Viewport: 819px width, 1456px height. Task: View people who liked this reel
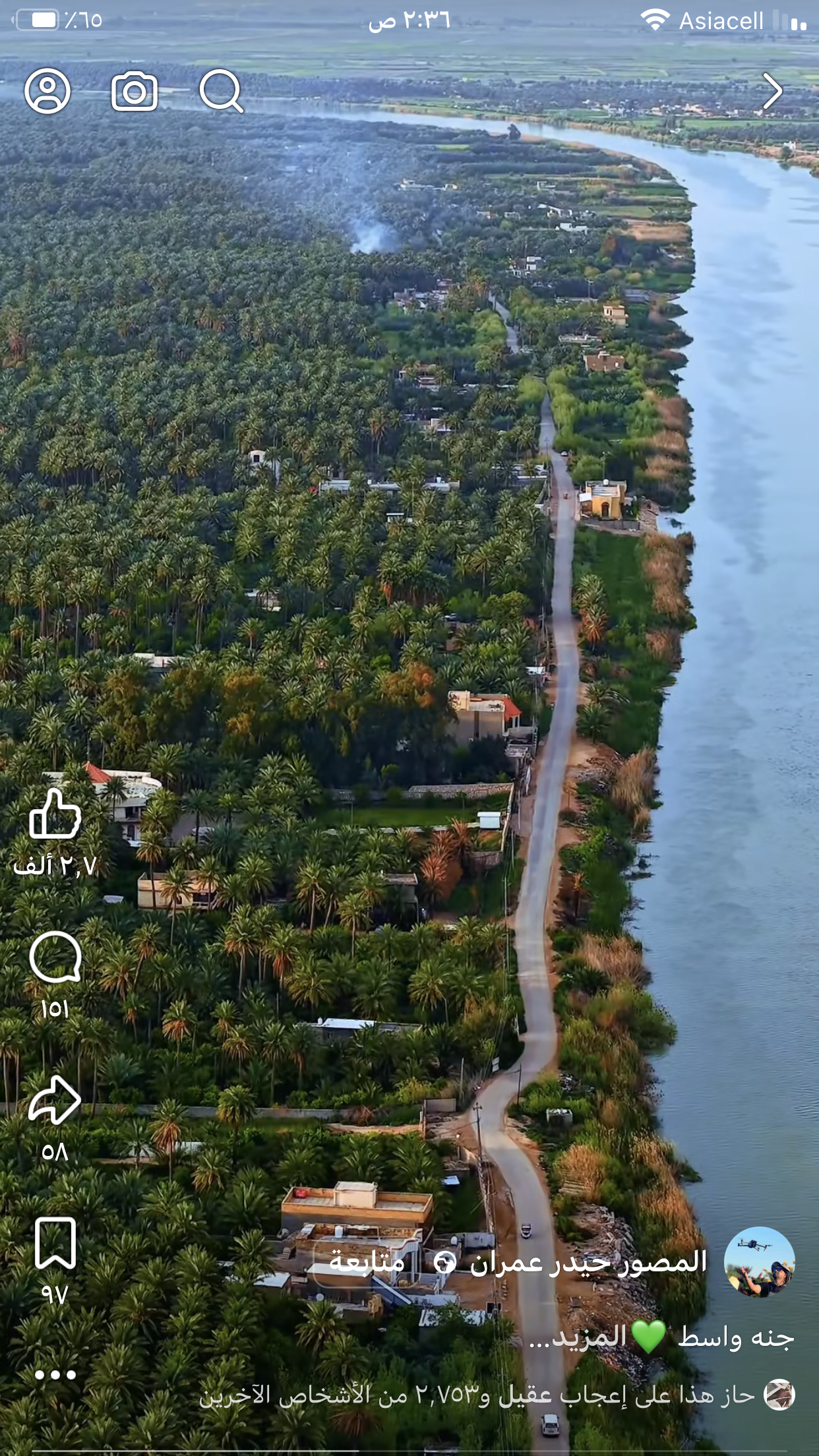click(477, 1395)
